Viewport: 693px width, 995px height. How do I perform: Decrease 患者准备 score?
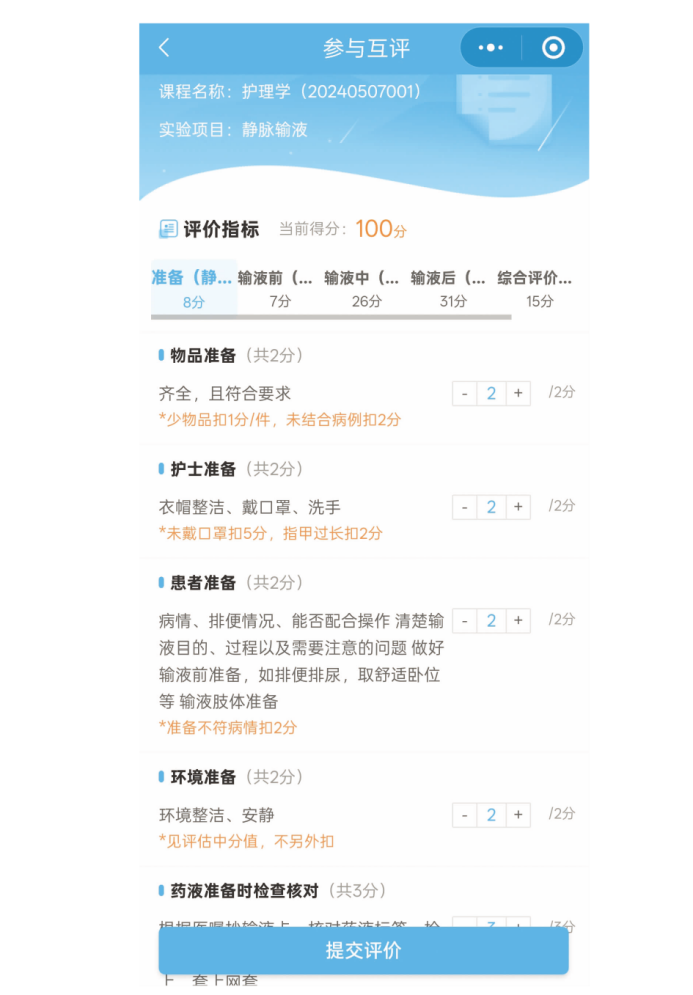(x=465, y=621)
